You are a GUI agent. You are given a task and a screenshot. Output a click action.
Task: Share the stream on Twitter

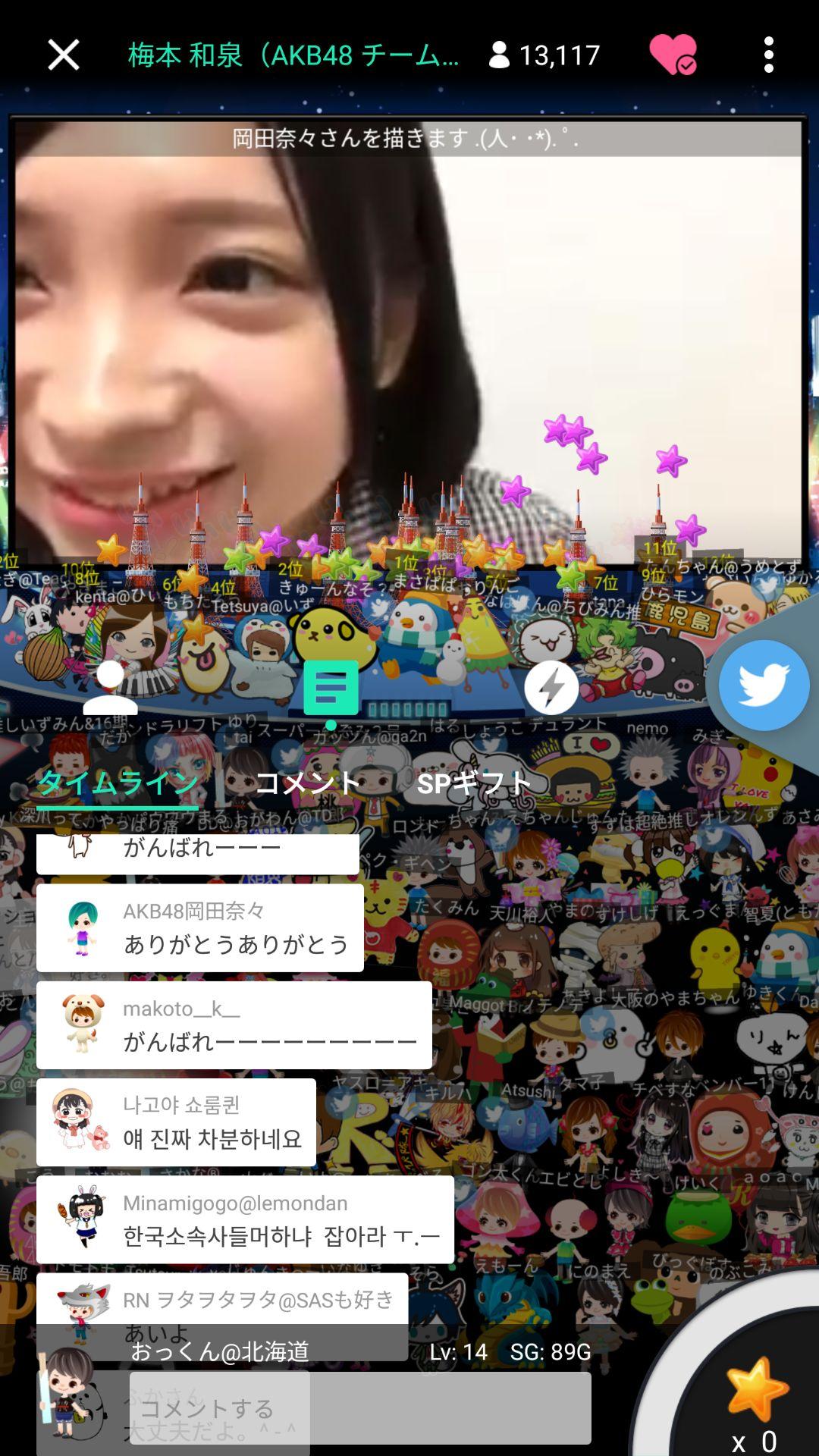coord(764,685)
